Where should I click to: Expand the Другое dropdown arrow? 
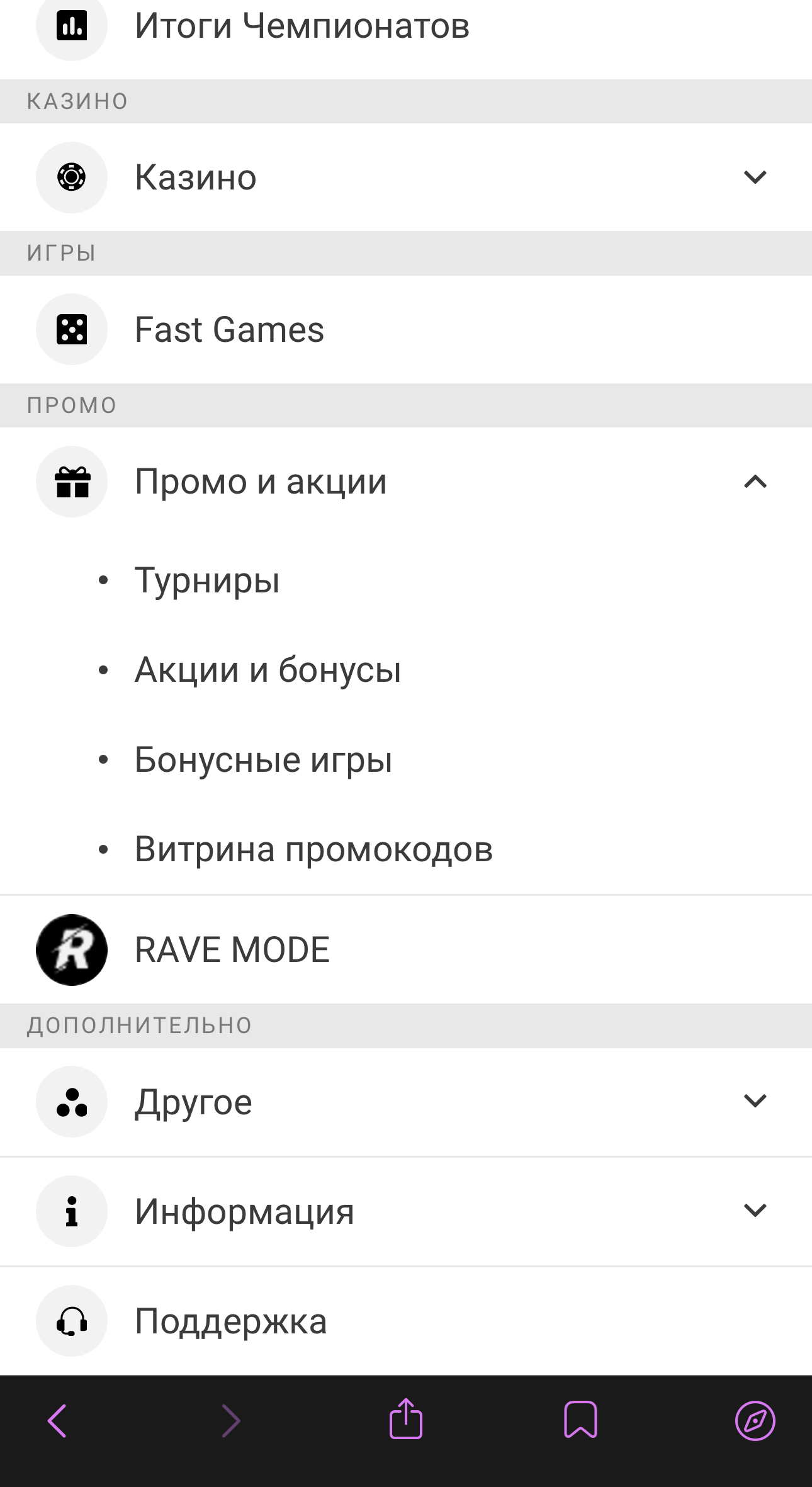755,1102
